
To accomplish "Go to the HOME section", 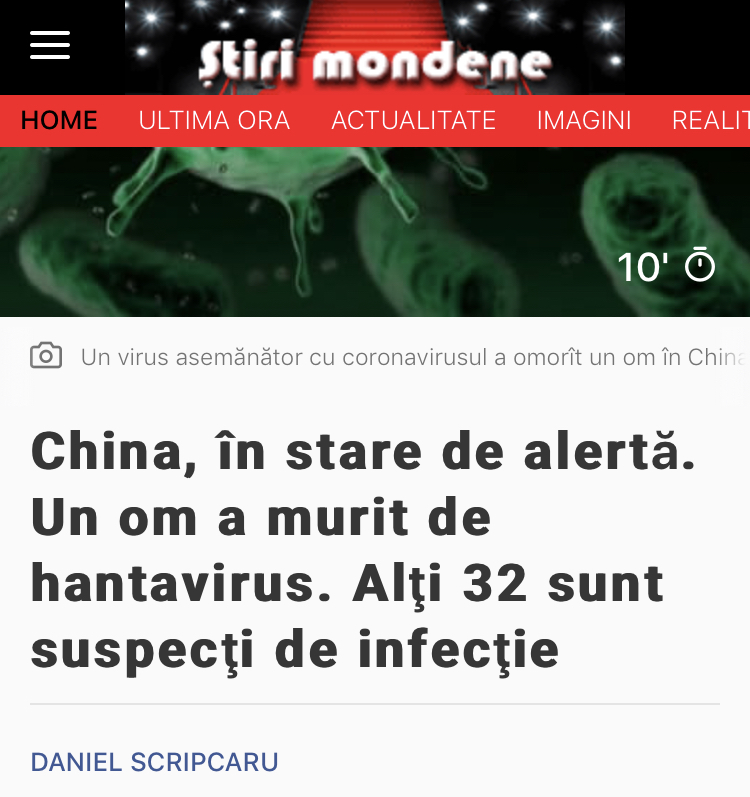I will pos(59,121).
